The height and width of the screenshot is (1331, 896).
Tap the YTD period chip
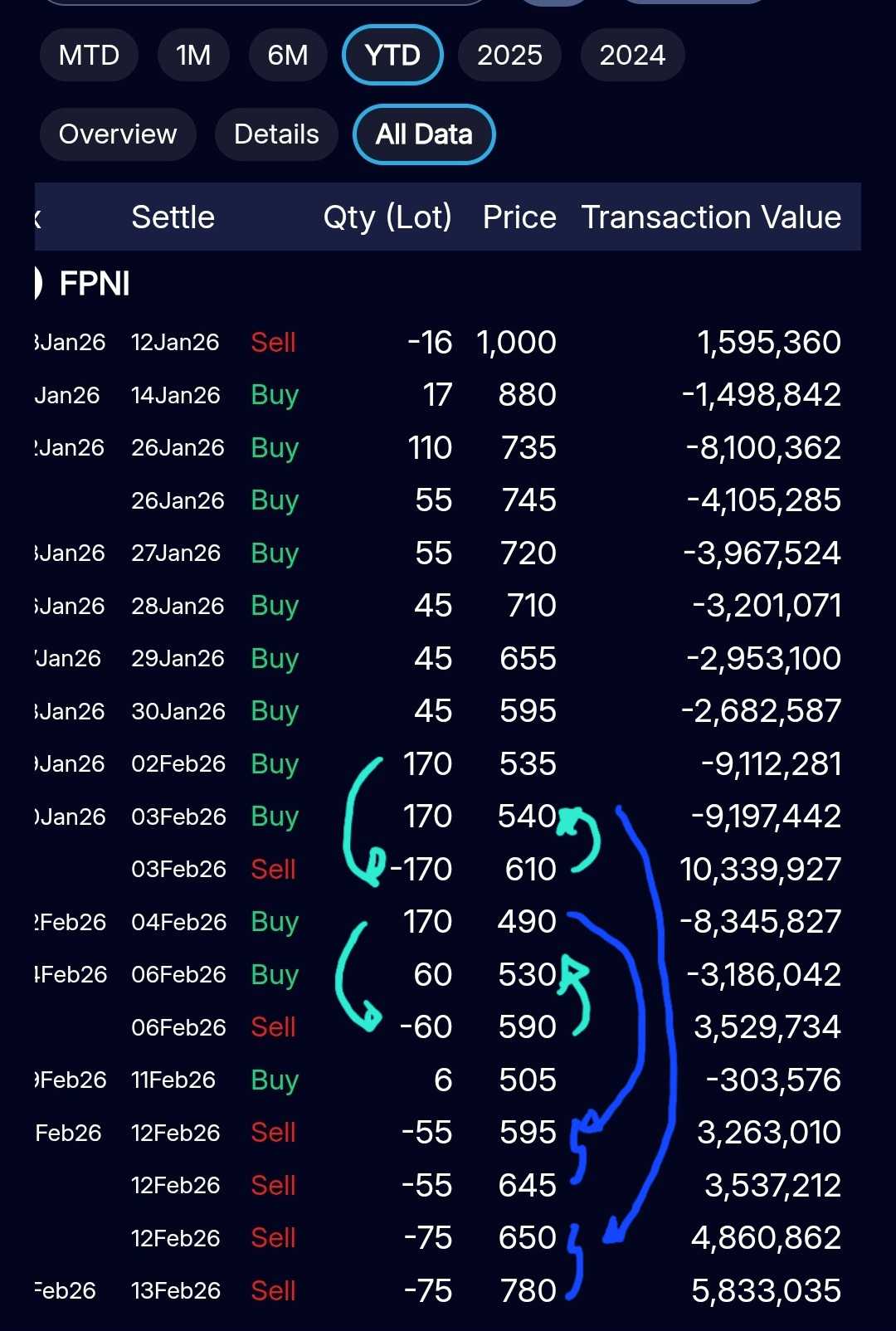coord(392,56)
